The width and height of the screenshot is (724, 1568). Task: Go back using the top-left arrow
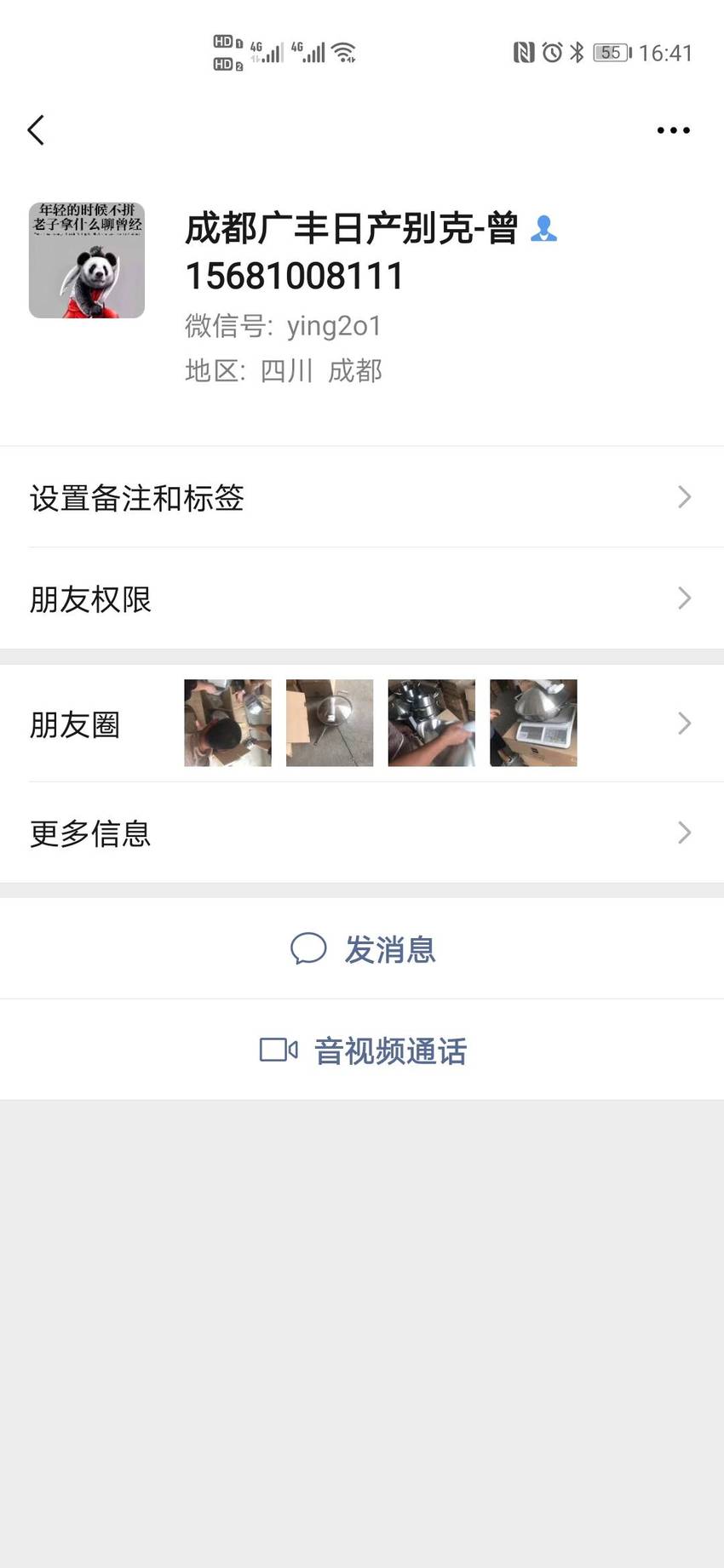coord(36,130)
